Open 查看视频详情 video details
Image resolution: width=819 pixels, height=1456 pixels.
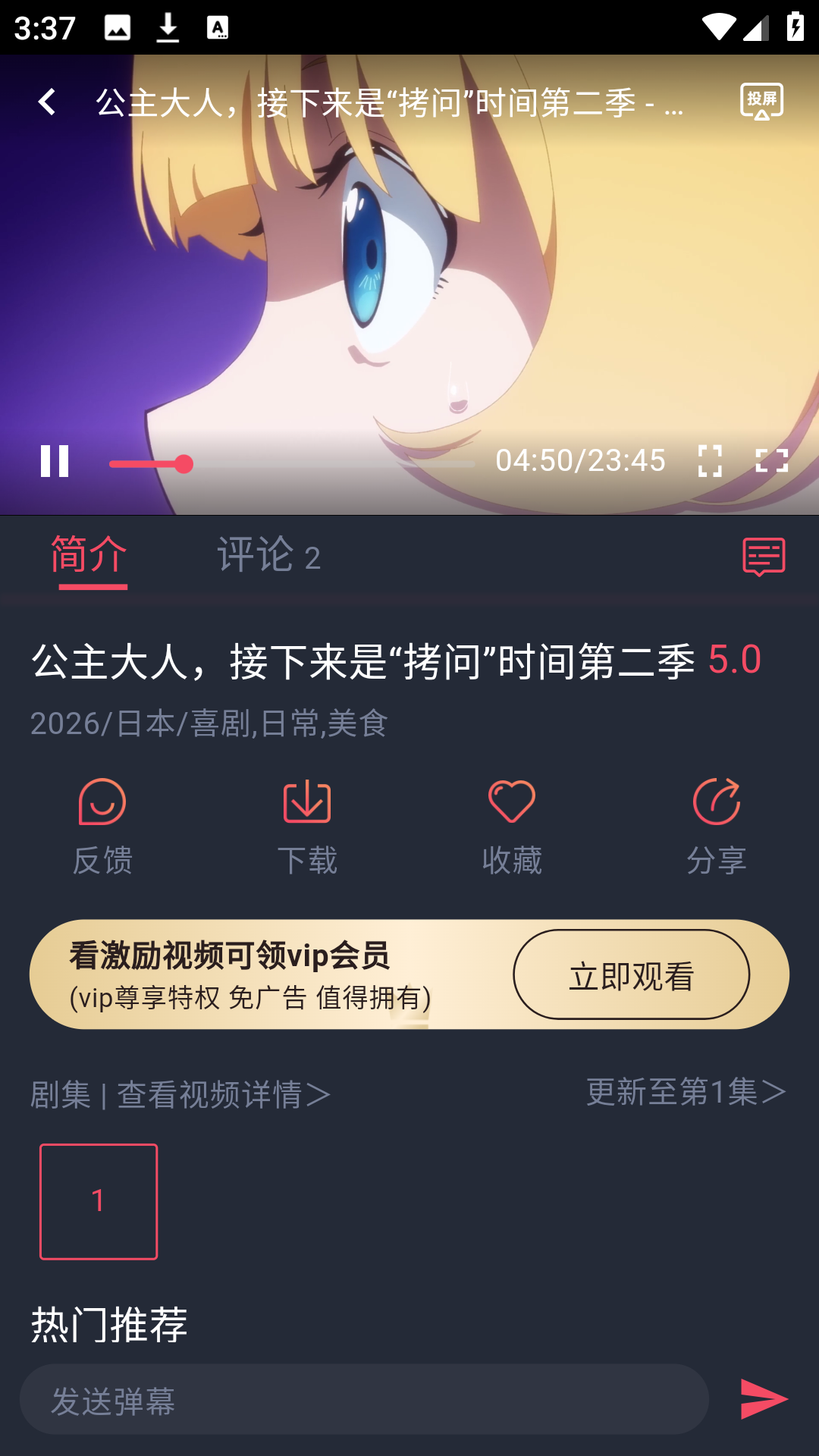pyautogui.click(x=223, y=1094)
